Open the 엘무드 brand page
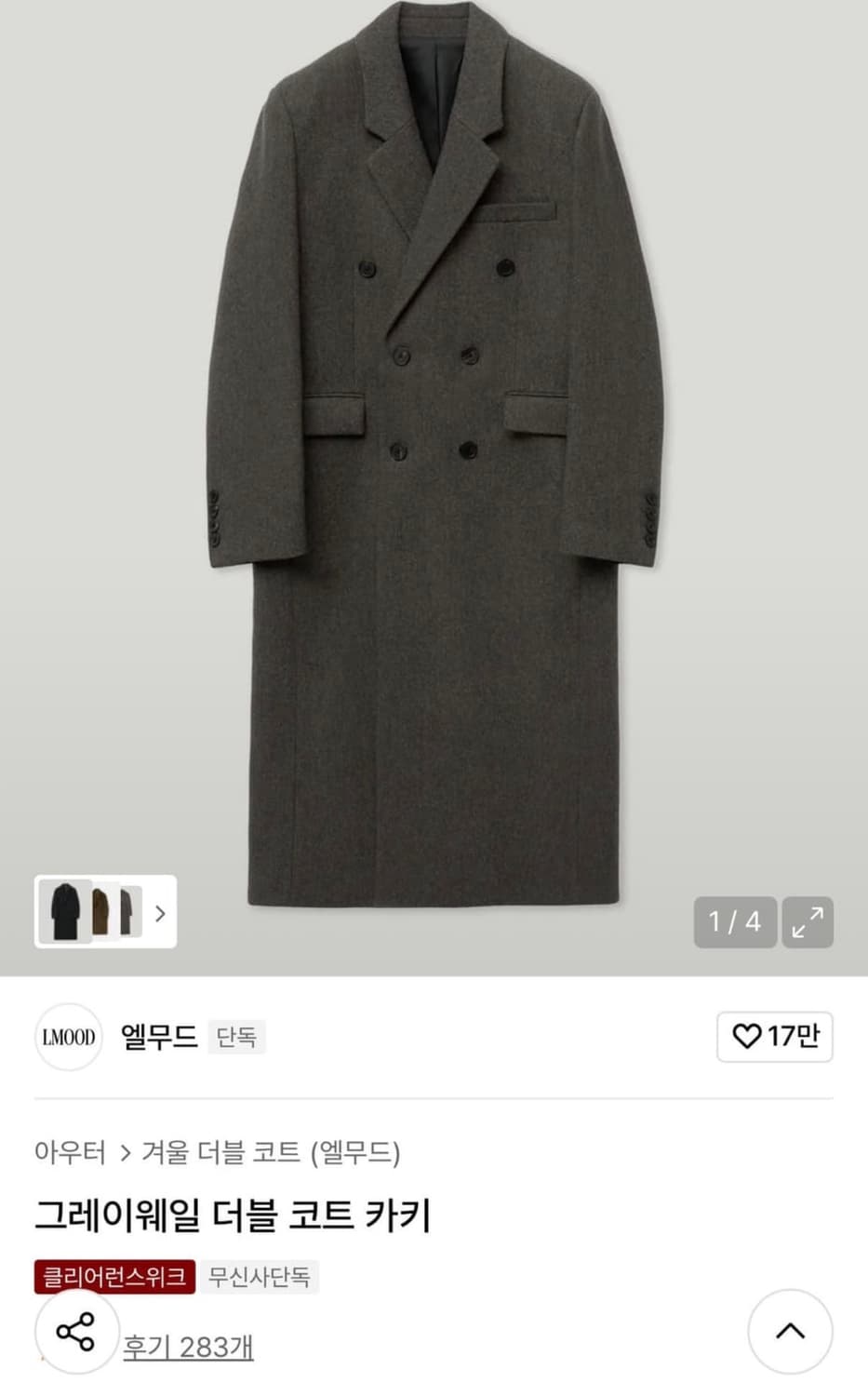Screen dimensions: 868x1396 click(159, 1037)
